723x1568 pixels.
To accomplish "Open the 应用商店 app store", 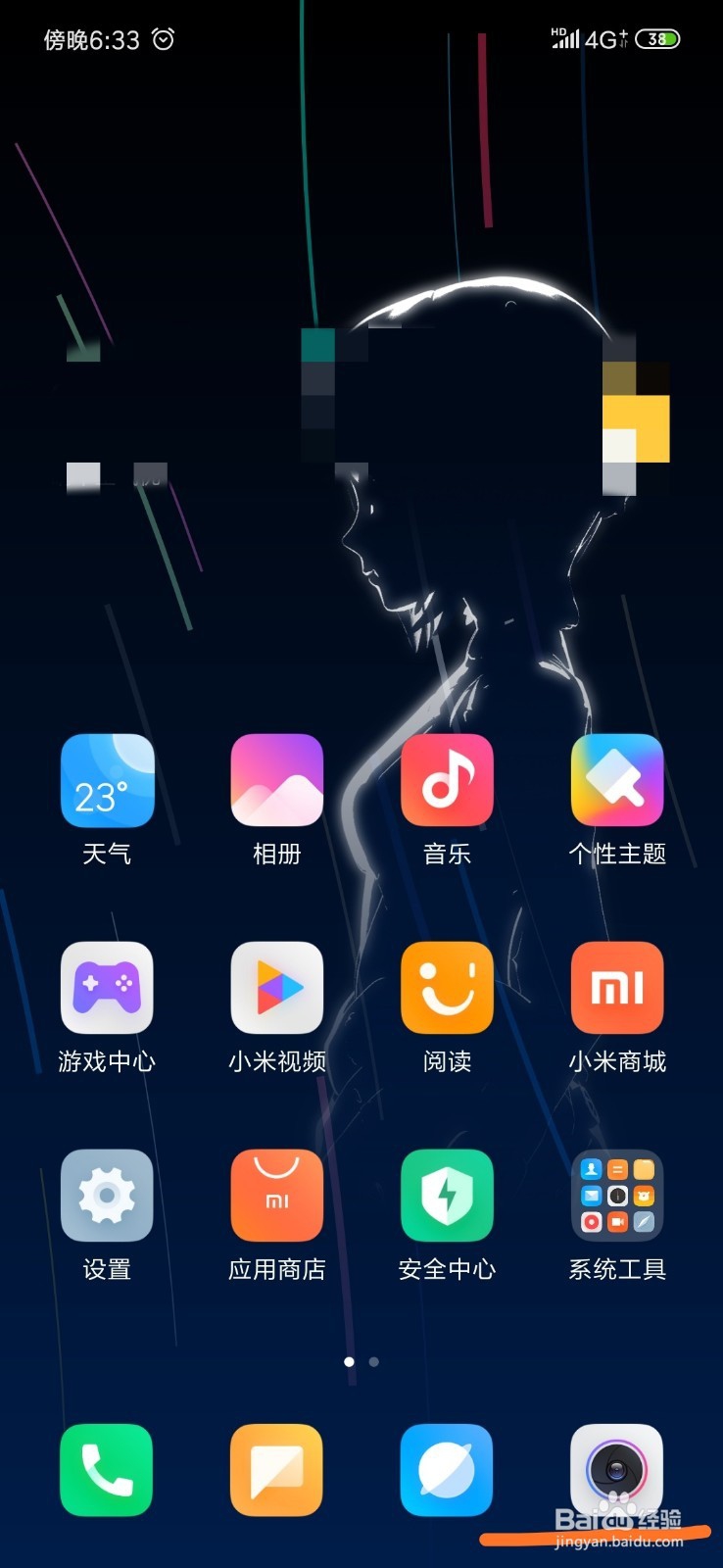I will click(x=276, y=1196).
